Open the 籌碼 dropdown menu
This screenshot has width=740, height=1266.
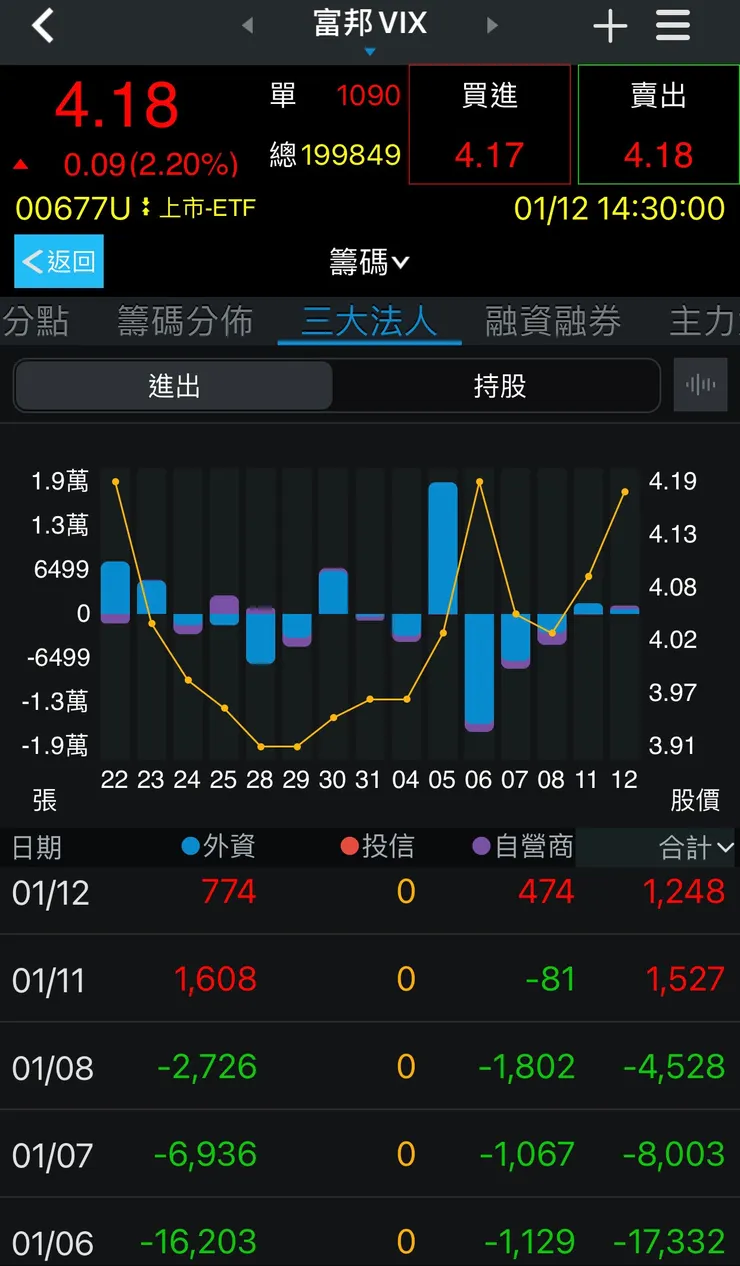point(370,261)
